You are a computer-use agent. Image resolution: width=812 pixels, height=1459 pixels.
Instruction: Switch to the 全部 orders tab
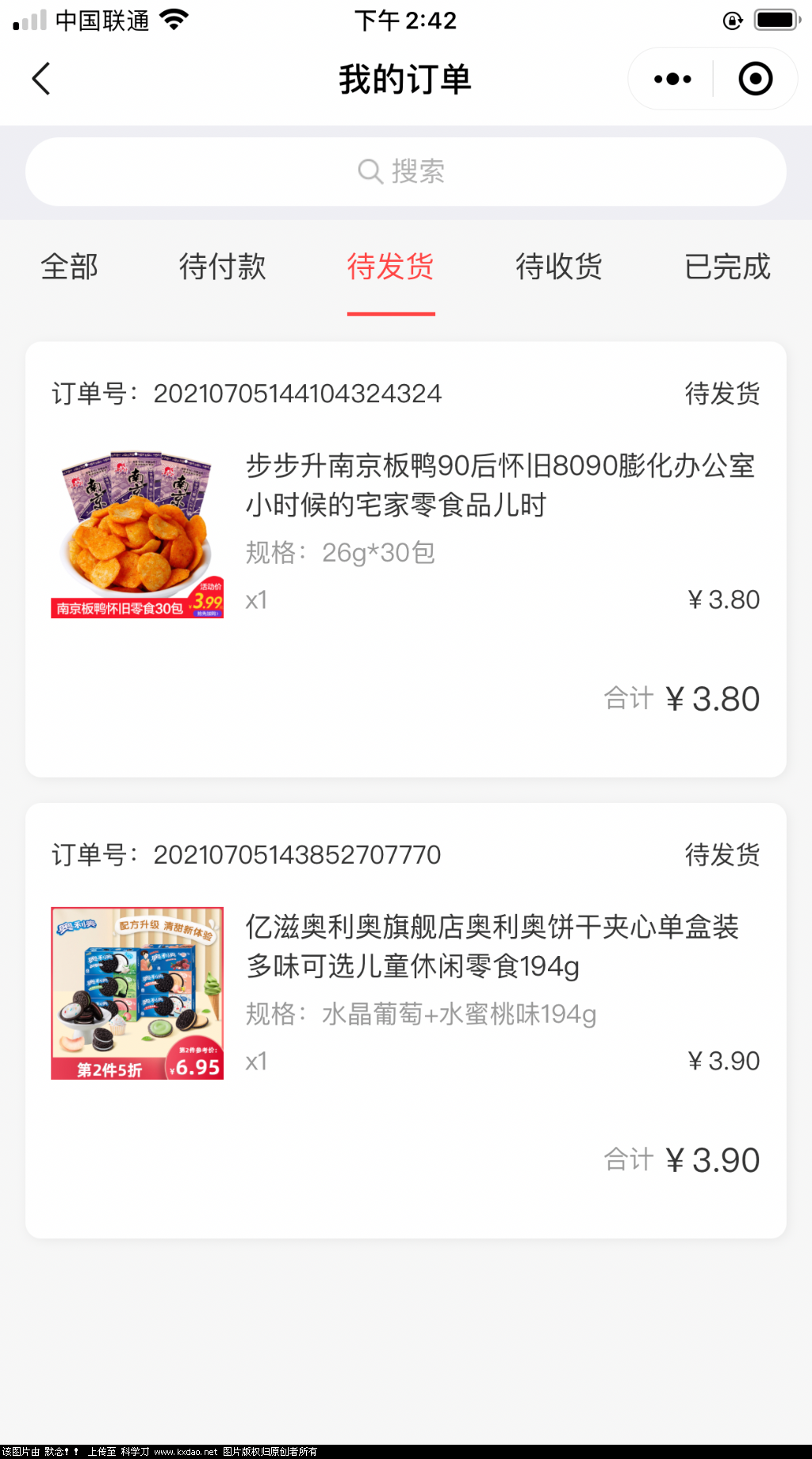(x=68, y=268)
